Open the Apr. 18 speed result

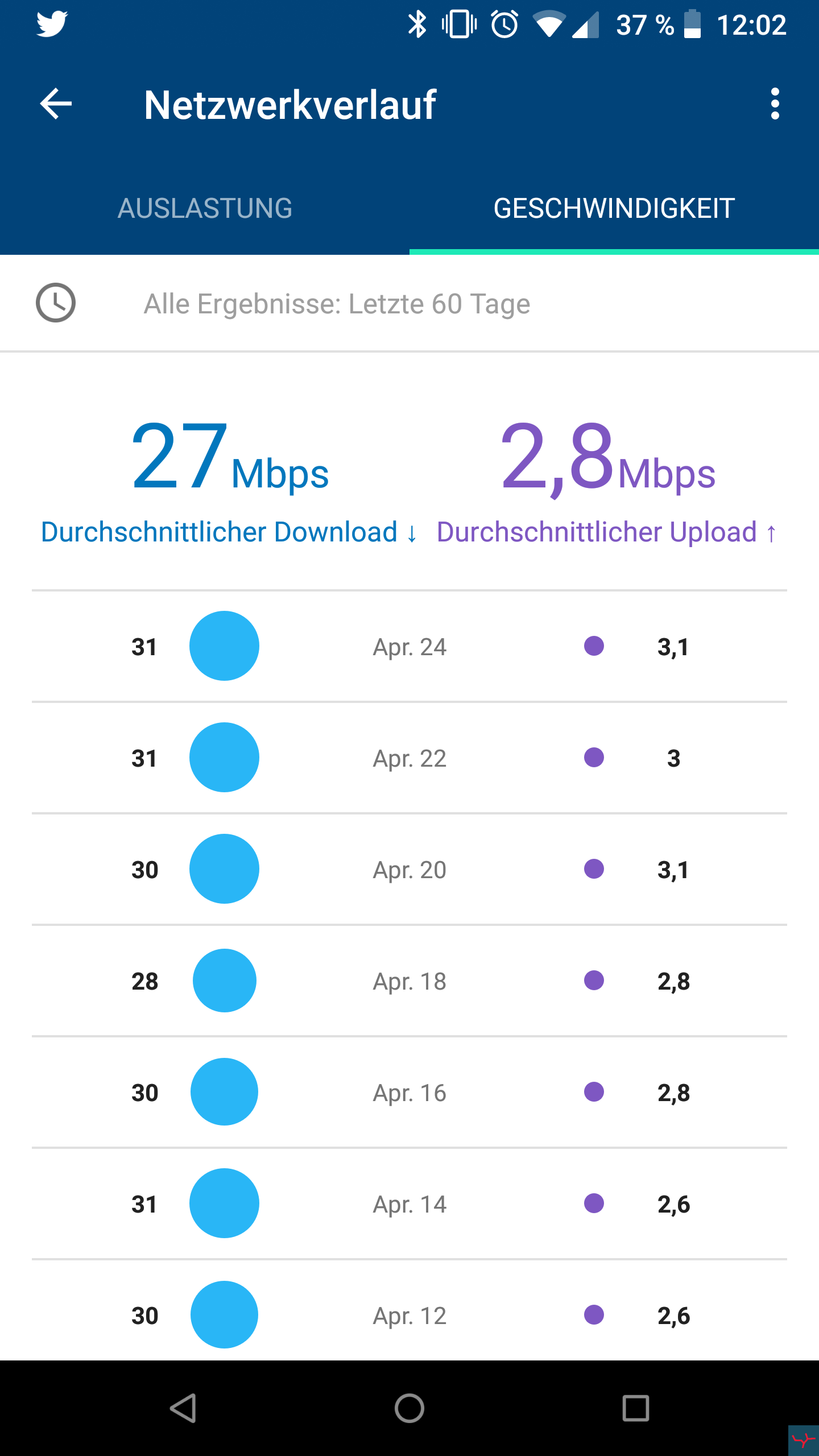[x=409, y=981]
